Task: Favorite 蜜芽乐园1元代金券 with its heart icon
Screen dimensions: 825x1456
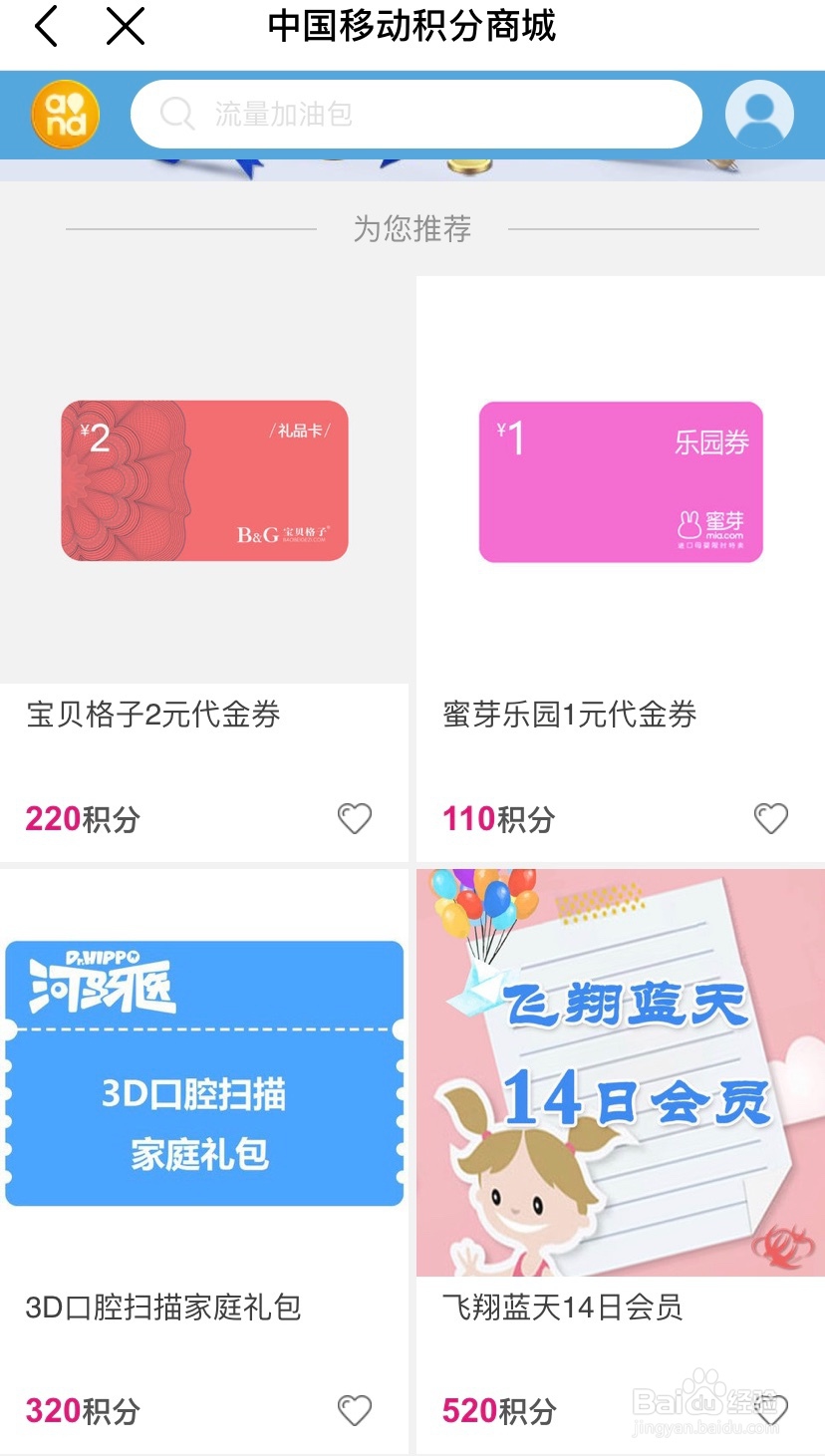Action: [770, 818]
